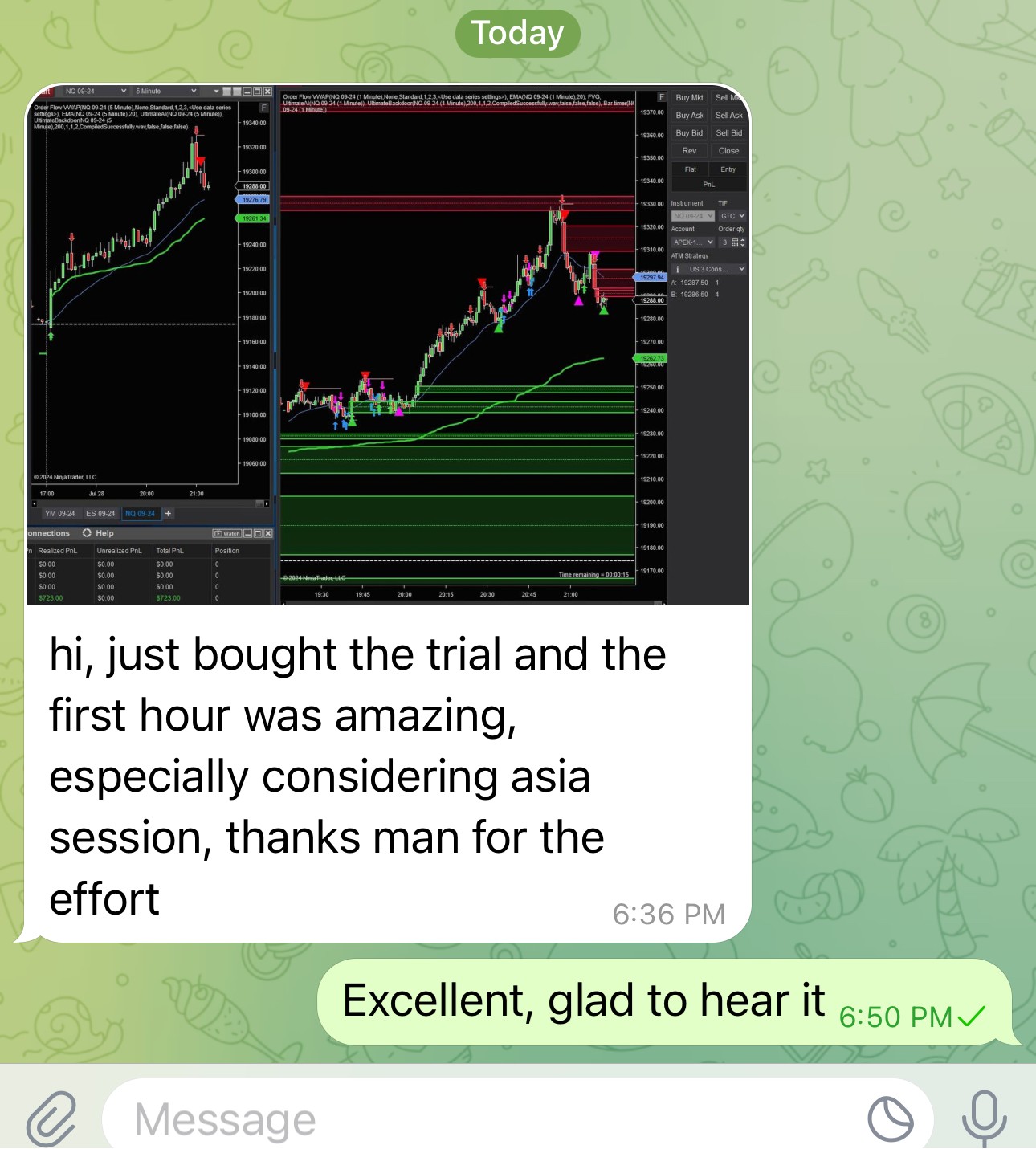Open the sticker panel icon
This screenshot has width=1036, height=1149.
[890, 1118]
